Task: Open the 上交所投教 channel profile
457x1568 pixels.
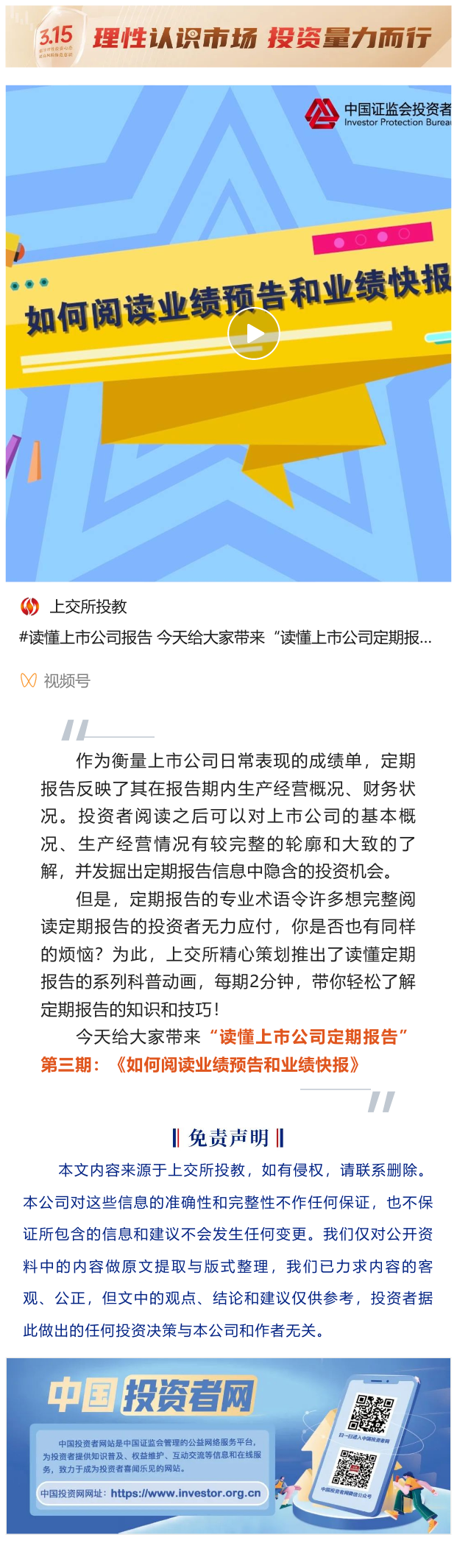Action: click(88, 607)
